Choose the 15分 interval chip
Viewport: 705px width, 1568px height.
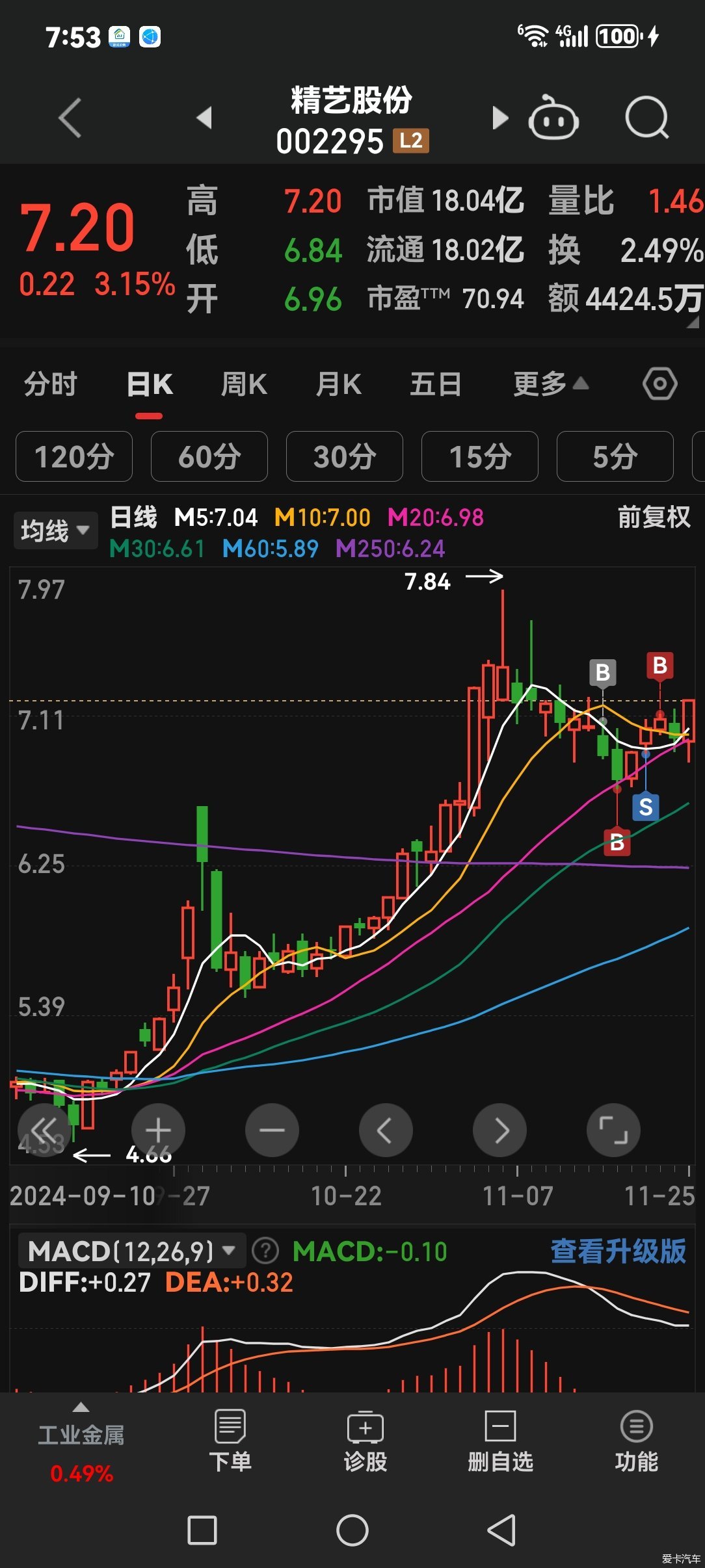point(479,456)
